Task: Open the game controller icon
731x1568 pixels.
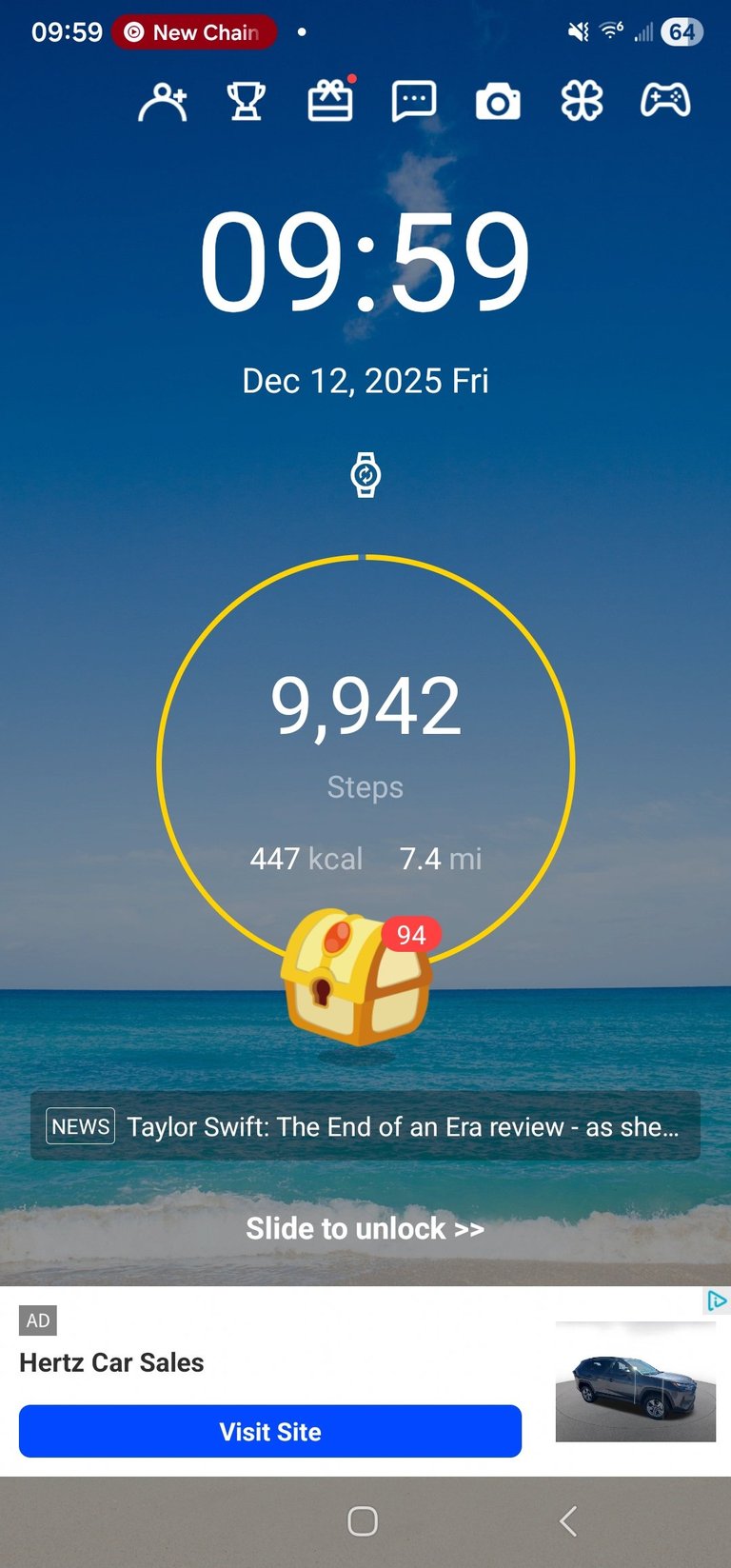Action: [x=665, y=100]
